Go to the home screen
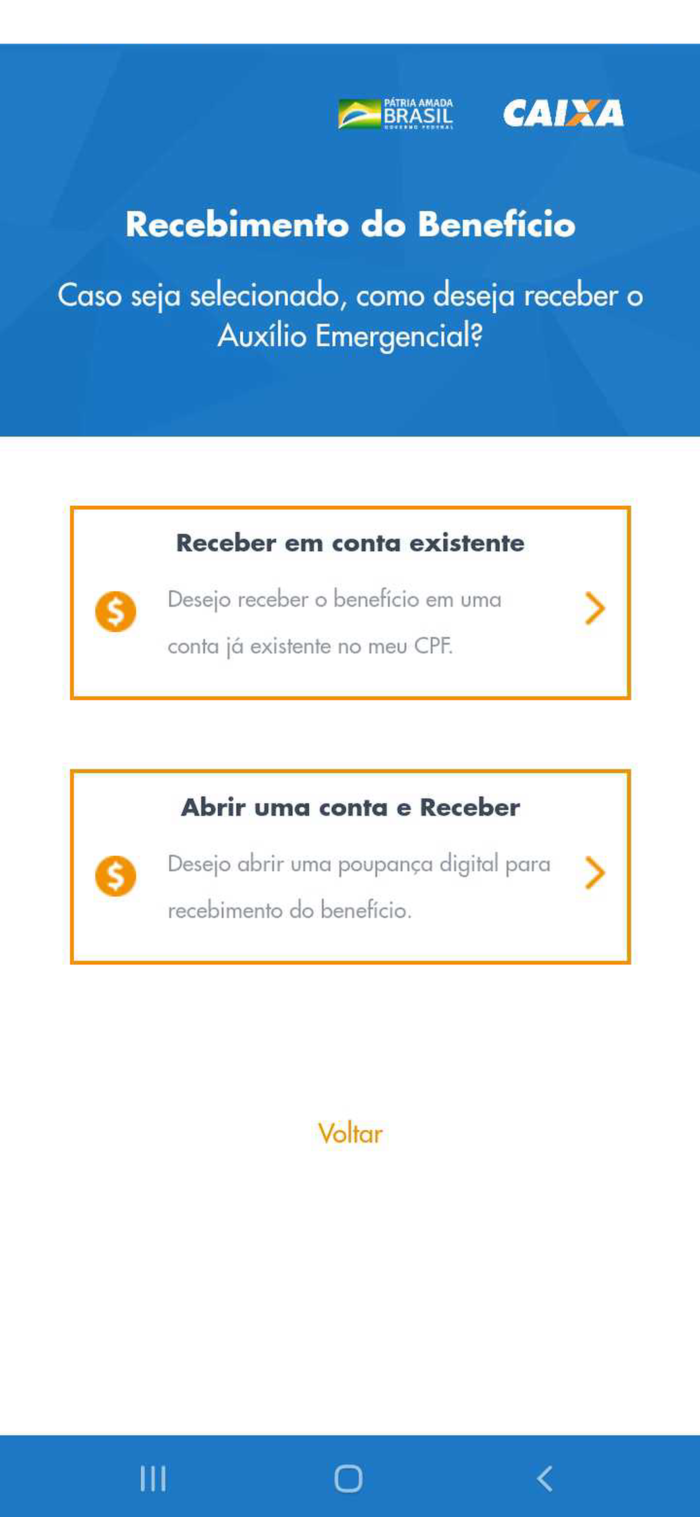 point(348,1478)
